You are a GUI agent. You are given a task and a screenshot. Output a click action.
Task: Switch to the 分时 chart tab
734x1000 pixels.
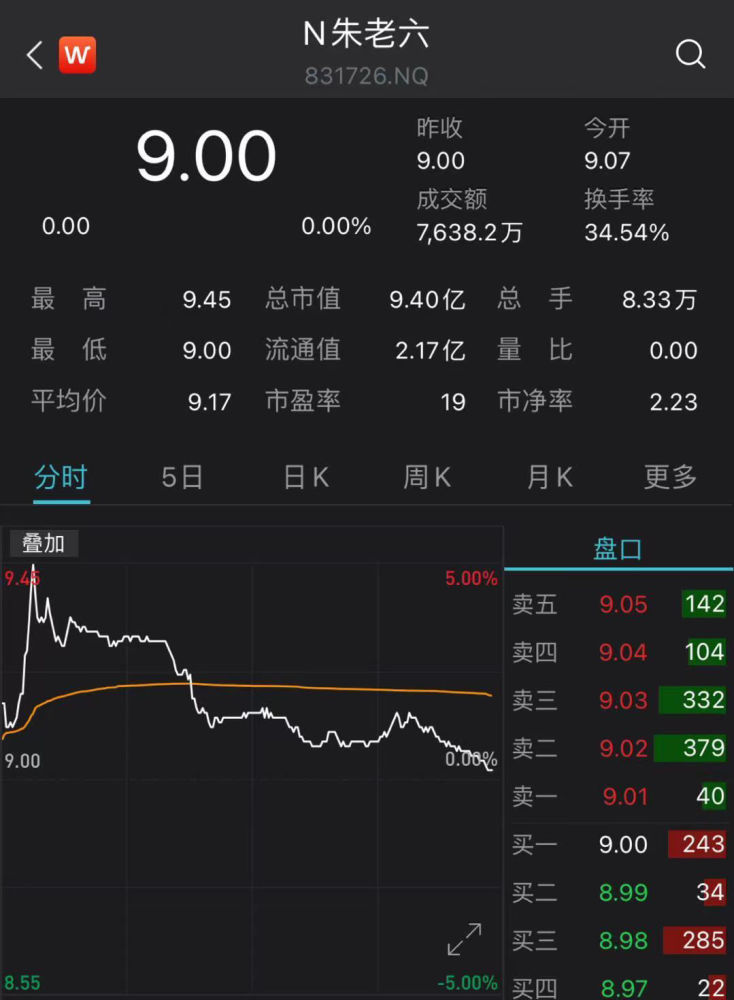pyautogui.click(x=61, y=477)
